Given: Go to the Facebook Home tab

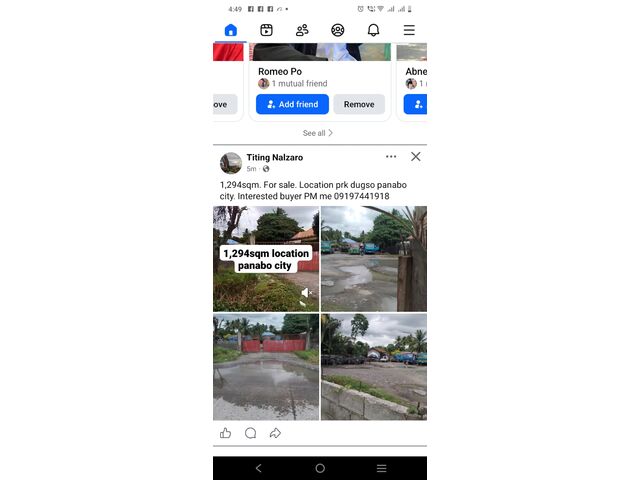Looking at the screenshot, I should point(231,30).
